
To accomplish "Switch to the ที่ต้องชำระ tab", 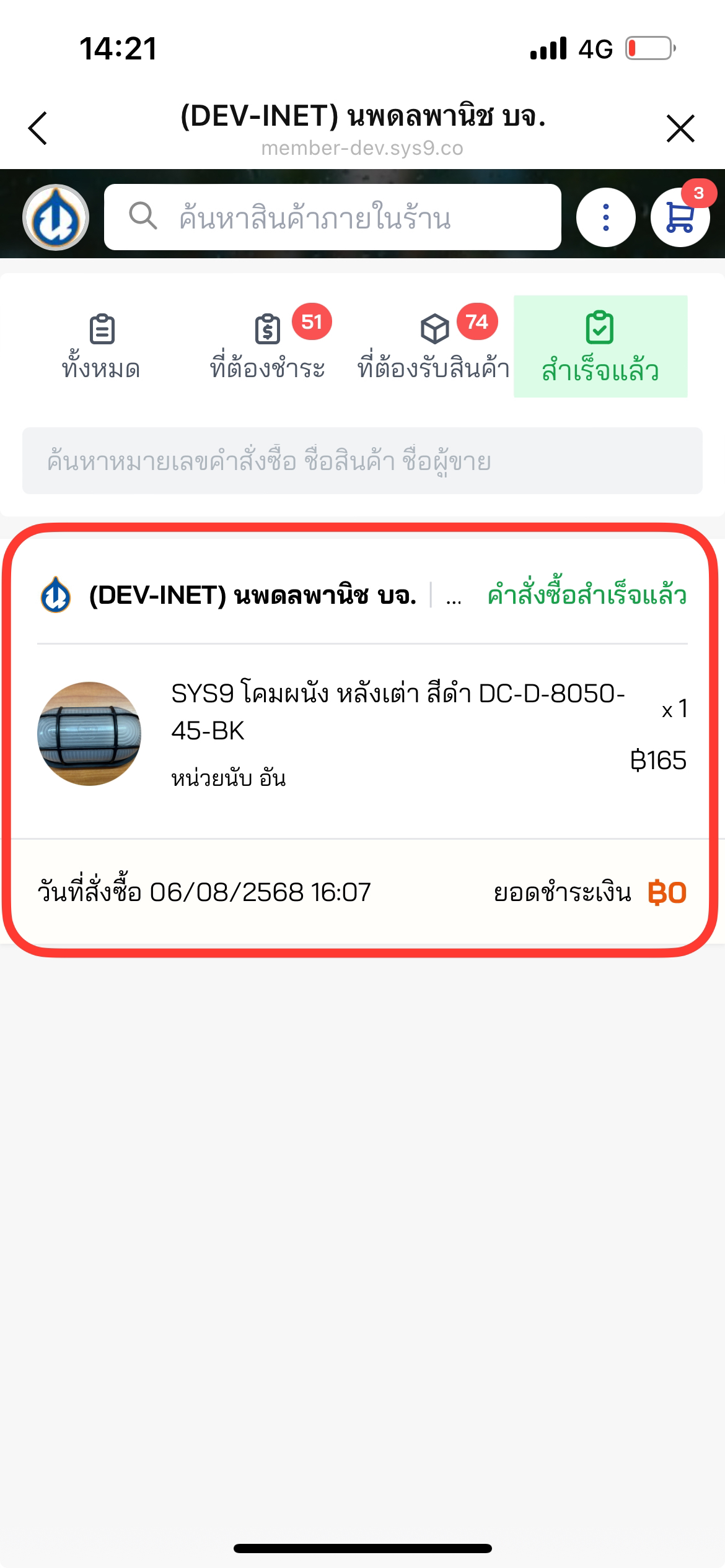I will [x=267, y=347].
